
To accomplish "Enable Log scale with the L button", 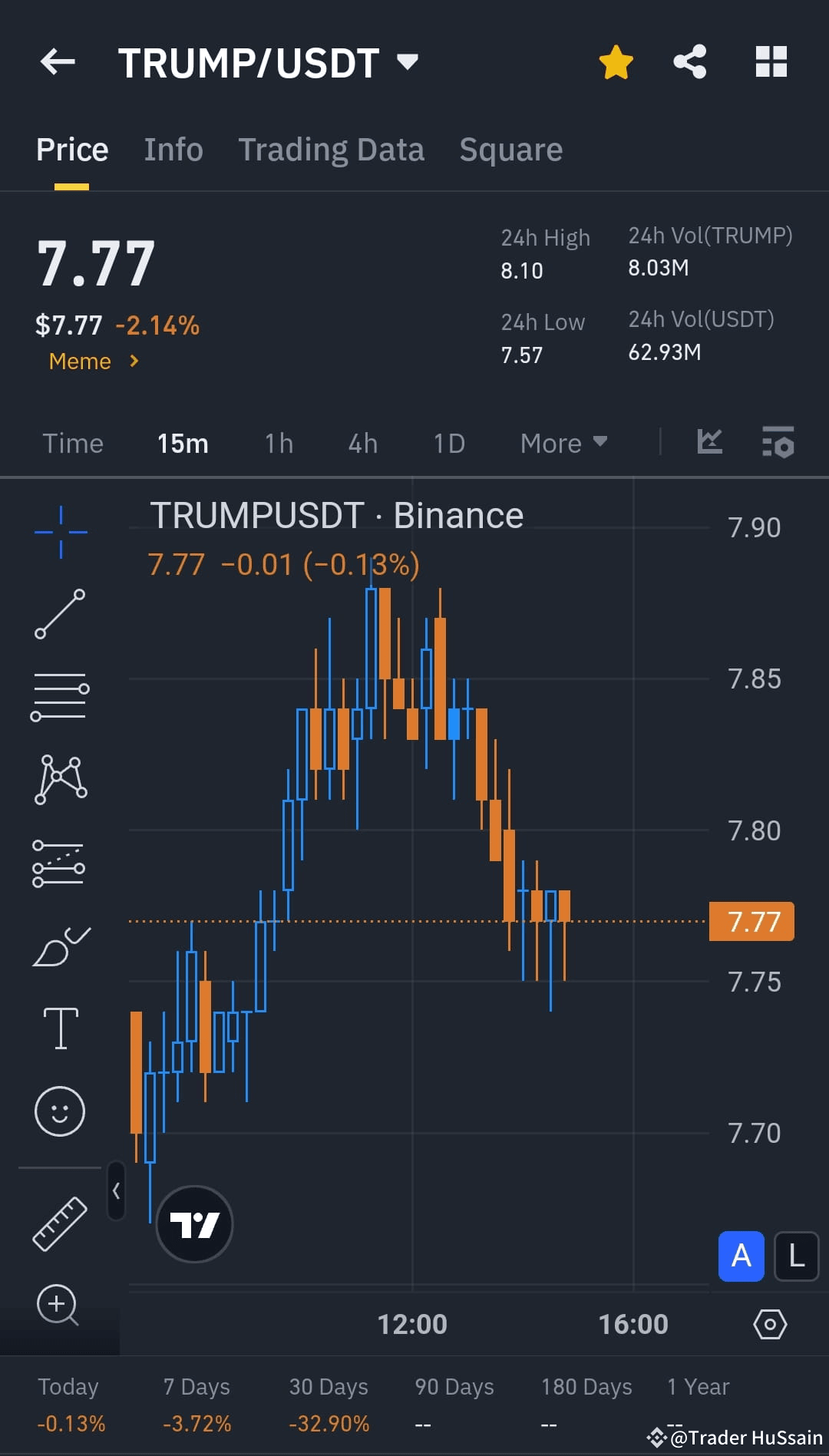I will point(796,1257).
